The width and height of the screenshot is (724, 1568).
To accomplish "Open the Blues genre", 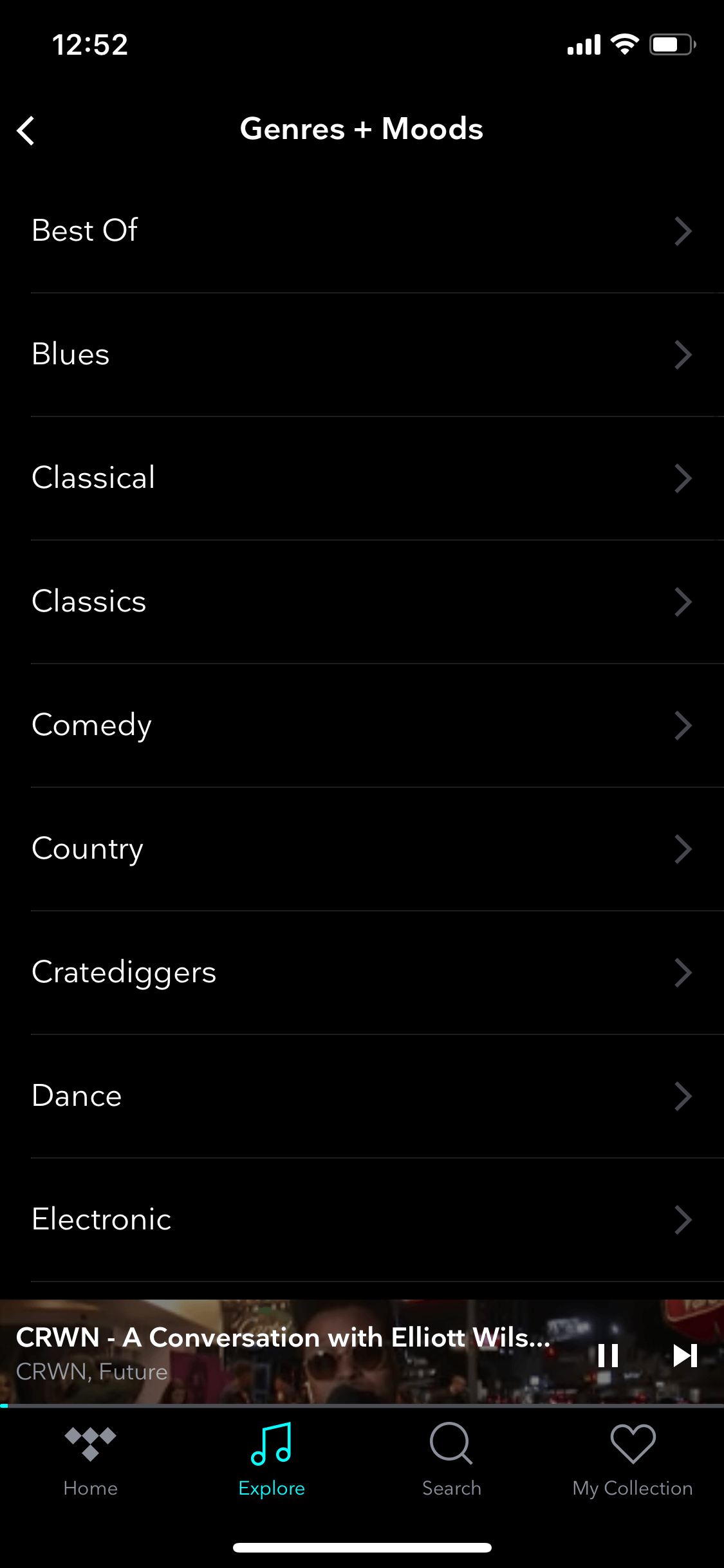I will click(362, 355).
